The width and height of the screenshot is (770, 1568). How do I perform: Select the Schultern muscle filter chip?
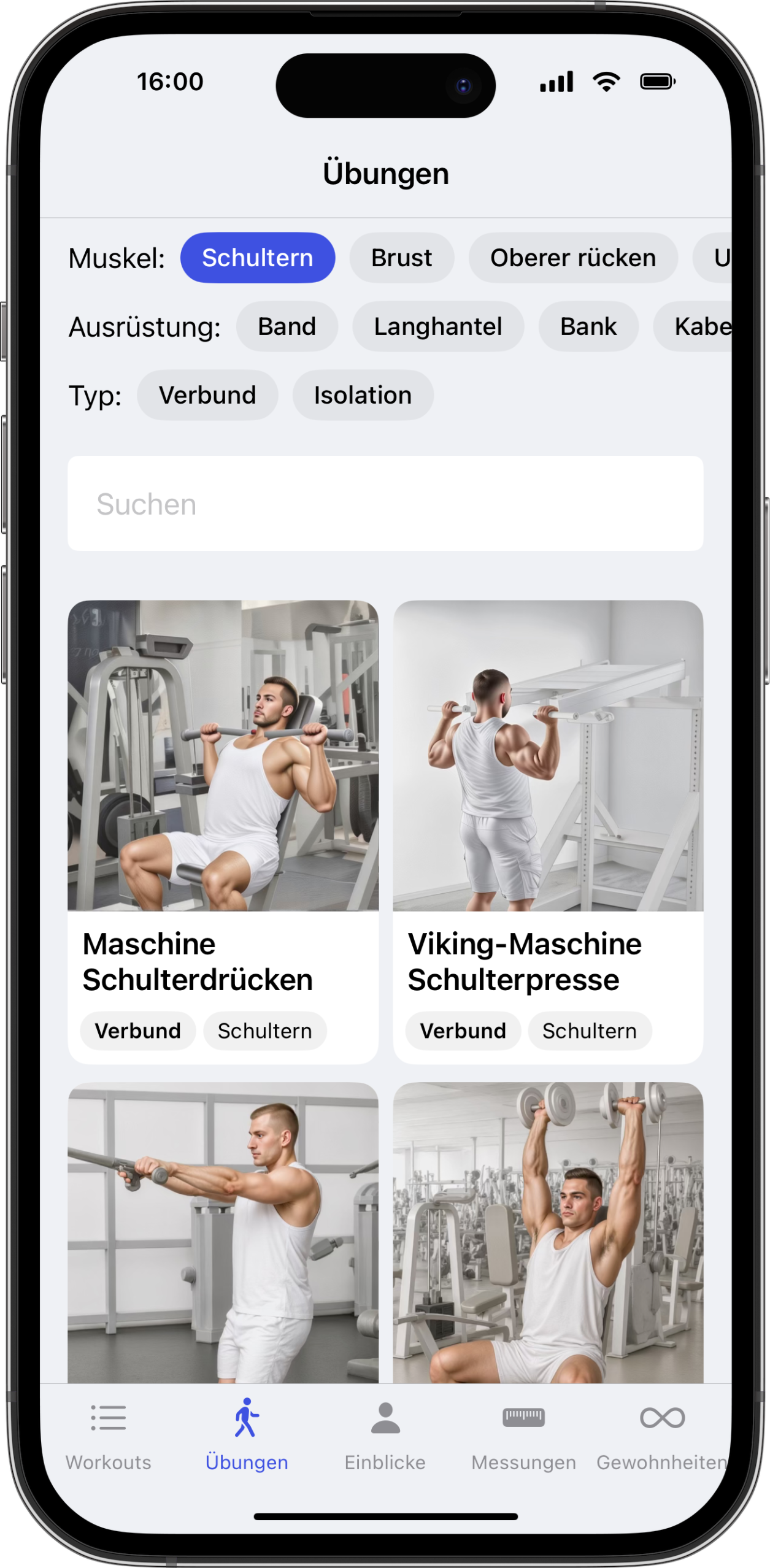click(x=257, y=258)
